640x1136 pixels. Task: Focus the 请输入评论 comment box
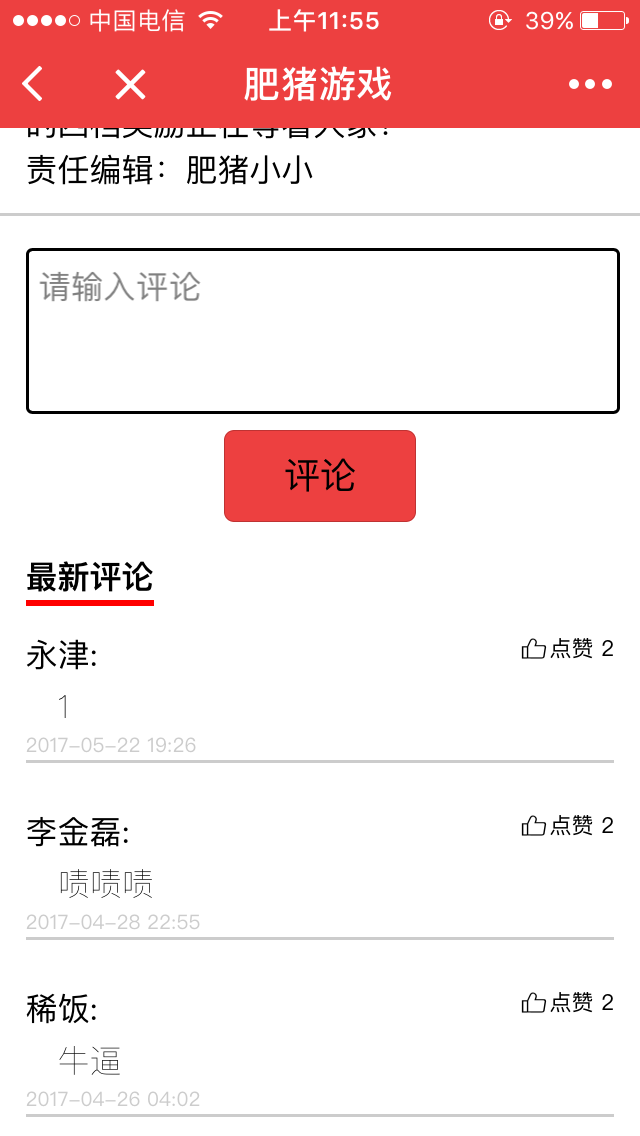tap(323, 331)
